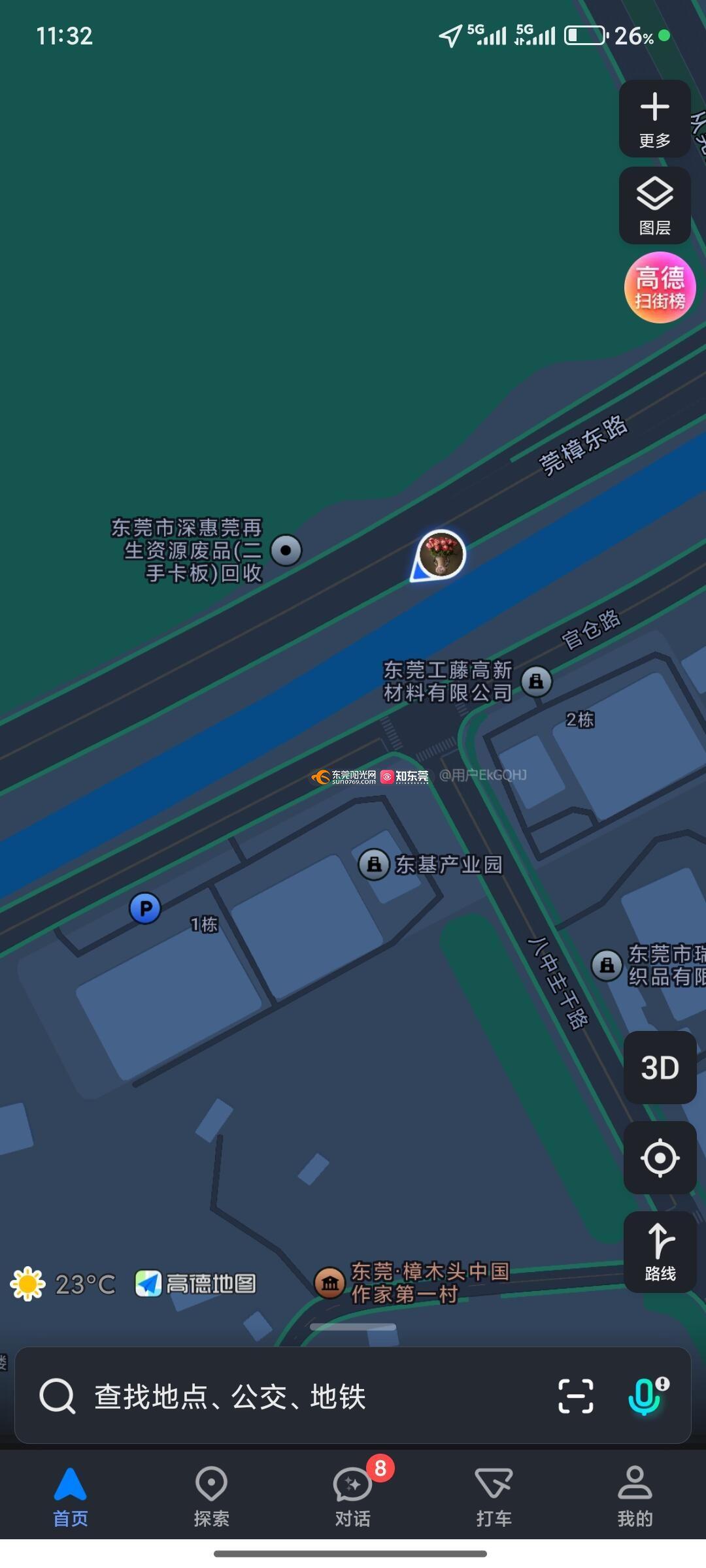Viewport: 706px width, 1568px height.
Task: Open the weather widget showing 23°C
Action: click(x=63, y=1284)
